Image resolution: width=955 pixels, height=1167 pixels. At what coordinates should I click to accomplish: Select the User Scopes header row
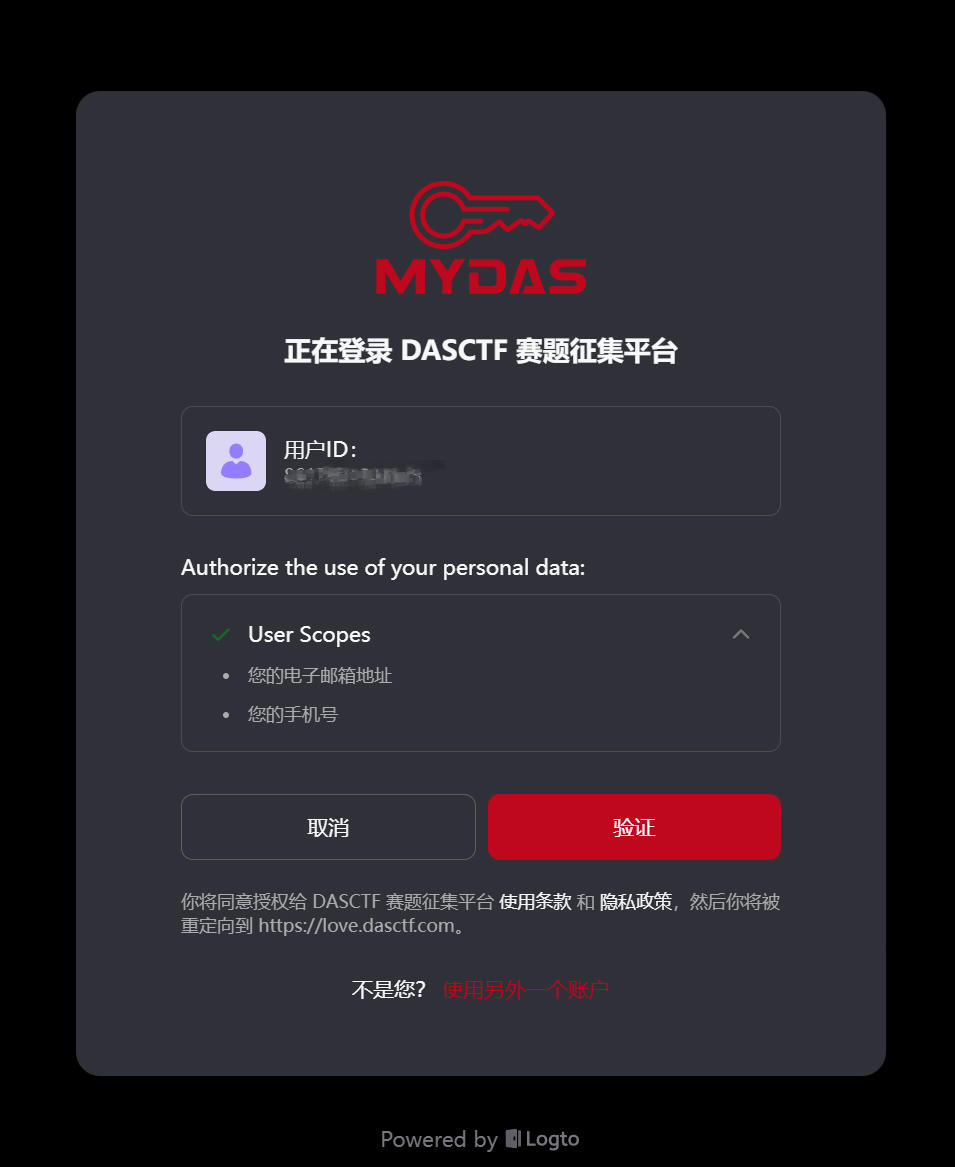tap(310, 634)
